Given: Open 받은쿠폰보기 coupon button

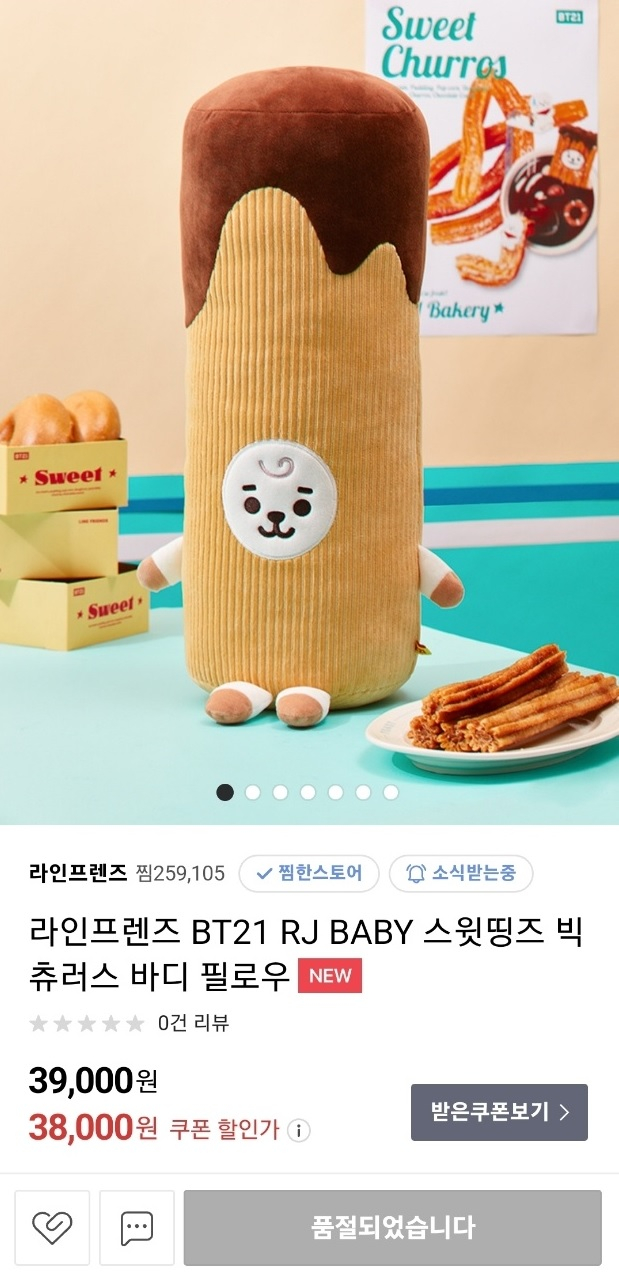Looking at the screenshot, I should coord(499,1112).
